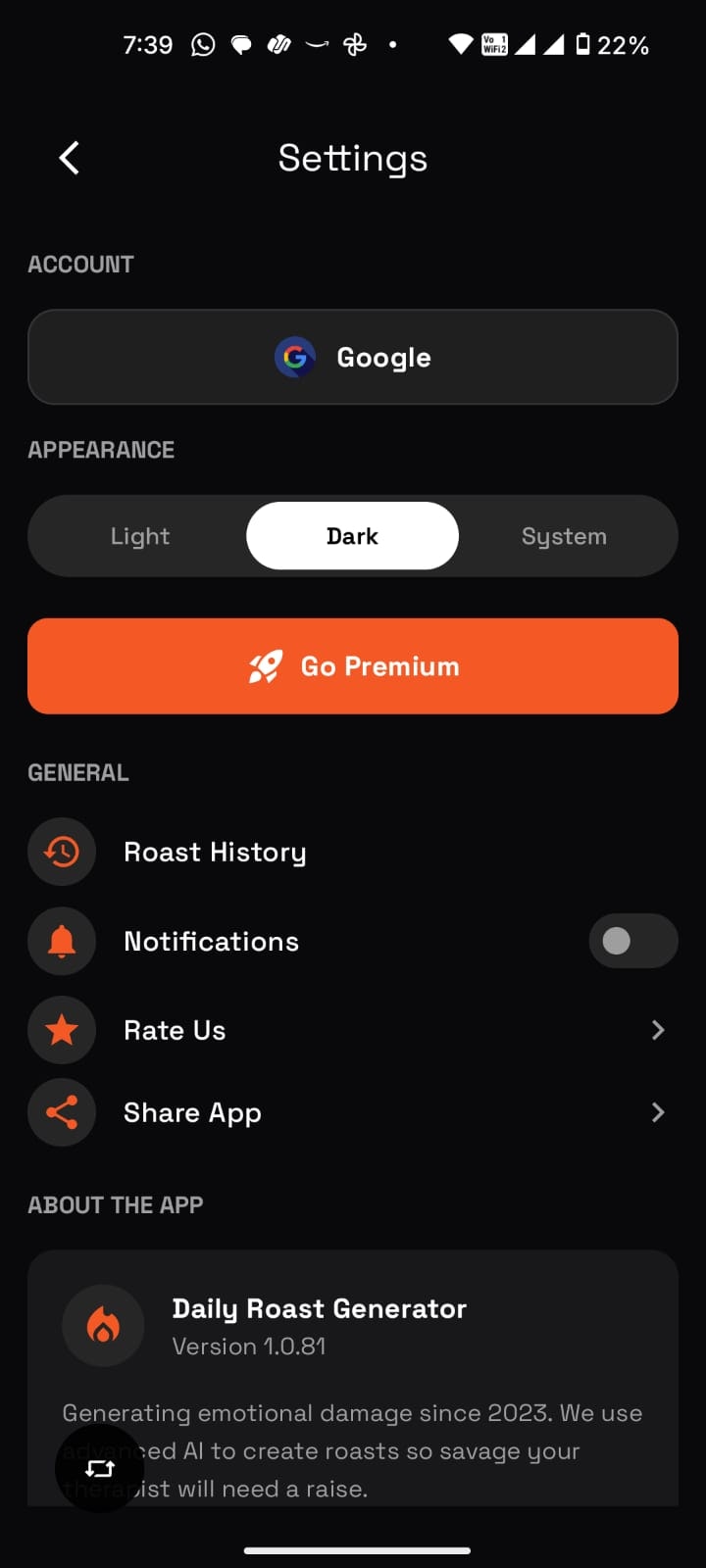
Task: Switch appearance to System
Action: [x=565, y=536]
